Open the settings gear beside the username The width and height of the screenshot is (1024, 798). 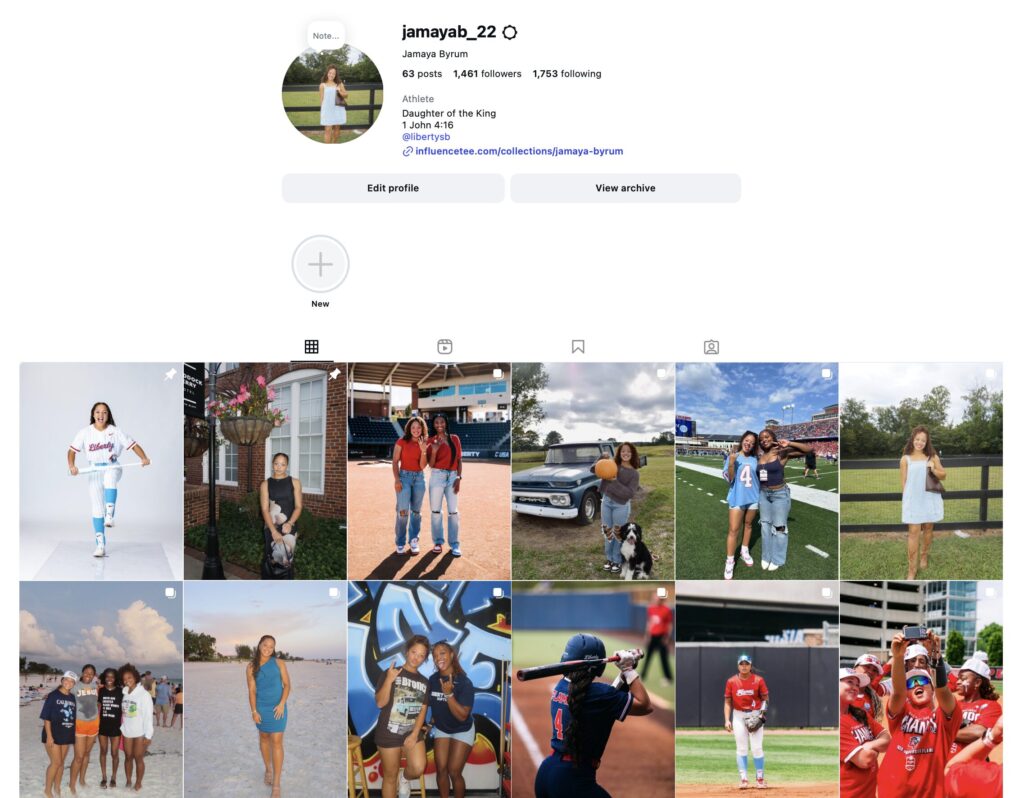coord(509,33)
